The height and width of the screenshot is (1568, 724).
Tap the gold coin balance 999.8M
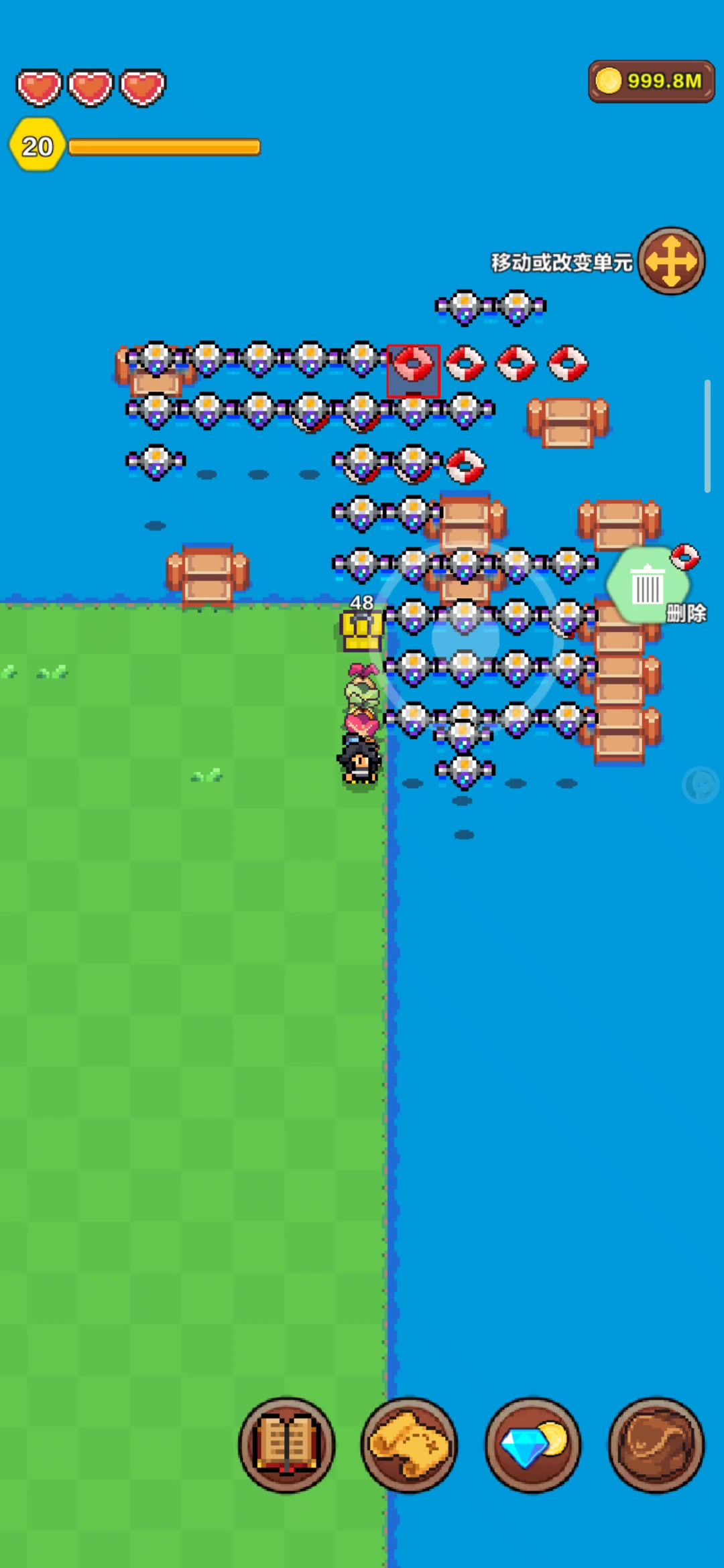[651, 82]
